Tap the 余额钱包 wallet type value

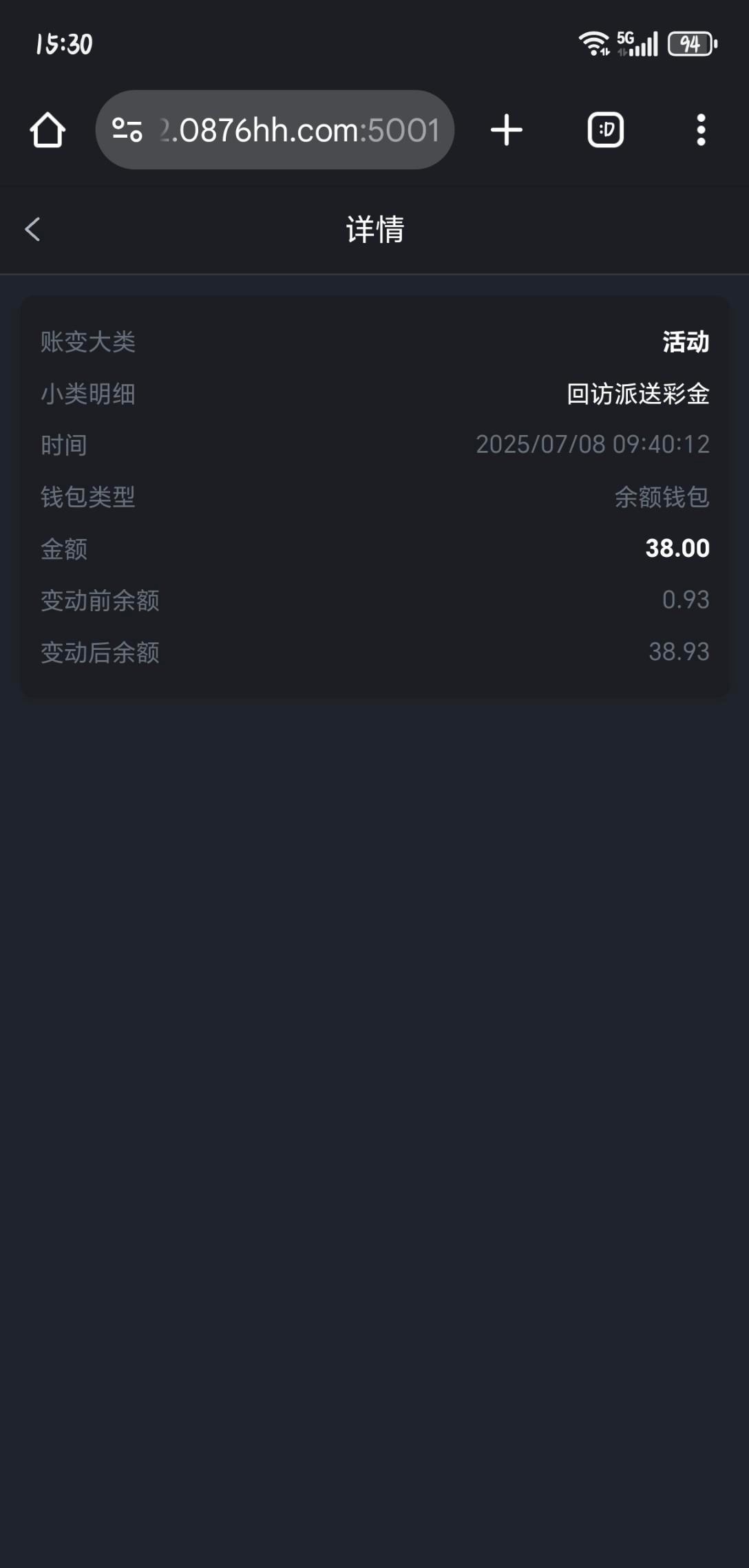(663, 497)
